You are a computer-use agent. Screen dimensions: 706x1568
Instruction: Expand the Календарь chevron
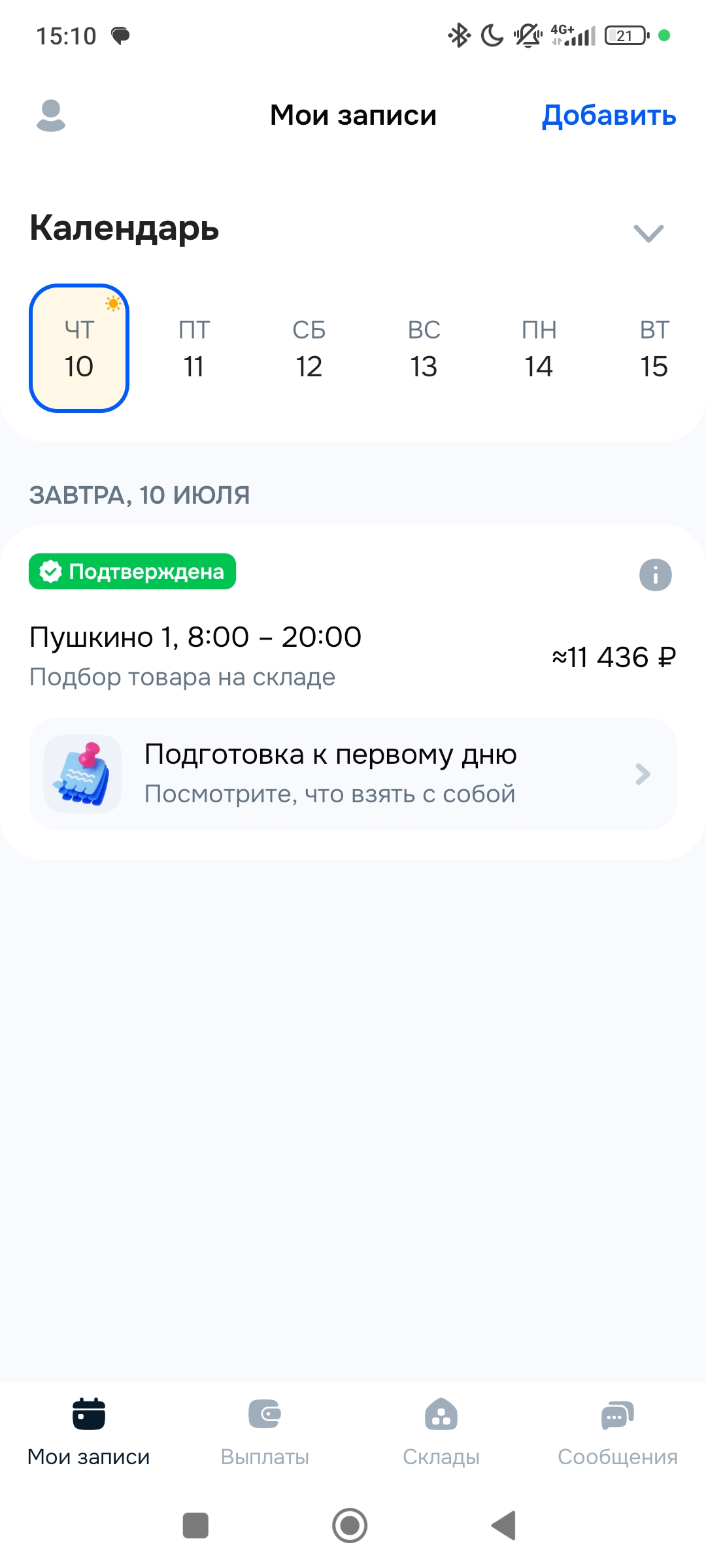coord(648,233)
